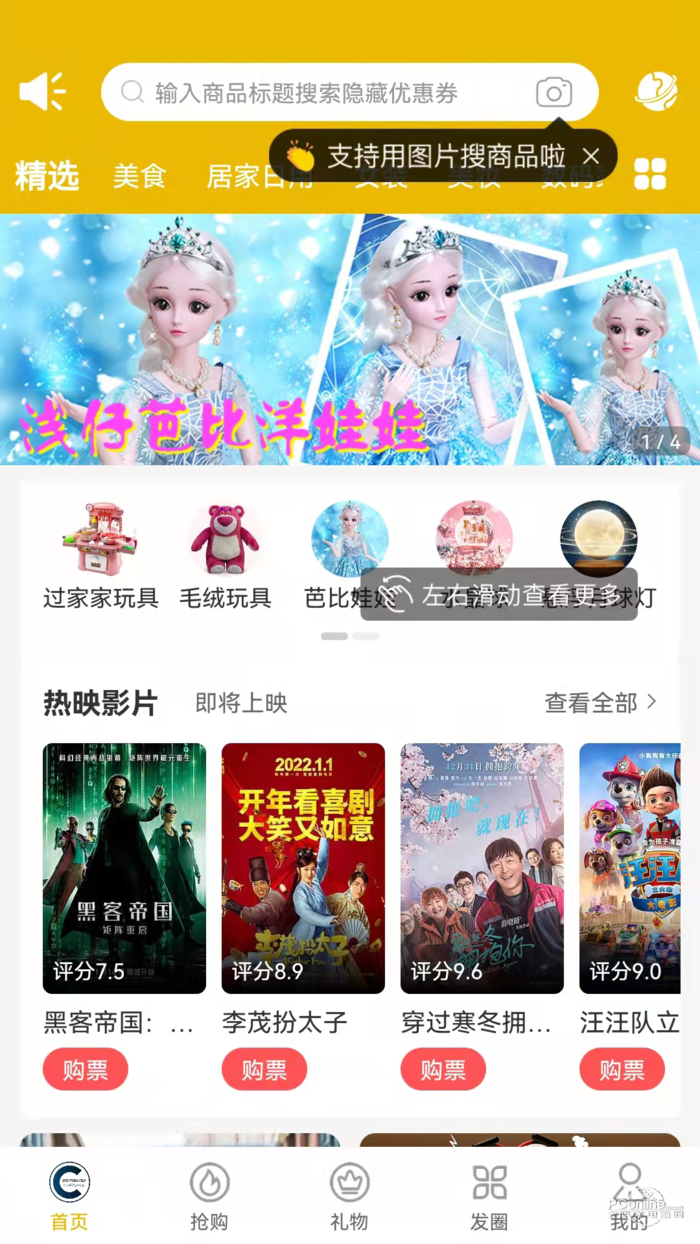This screenshot has width=700, height=1244.
Task: Open the 过家家玩具 category
Action: click(100, 556)
